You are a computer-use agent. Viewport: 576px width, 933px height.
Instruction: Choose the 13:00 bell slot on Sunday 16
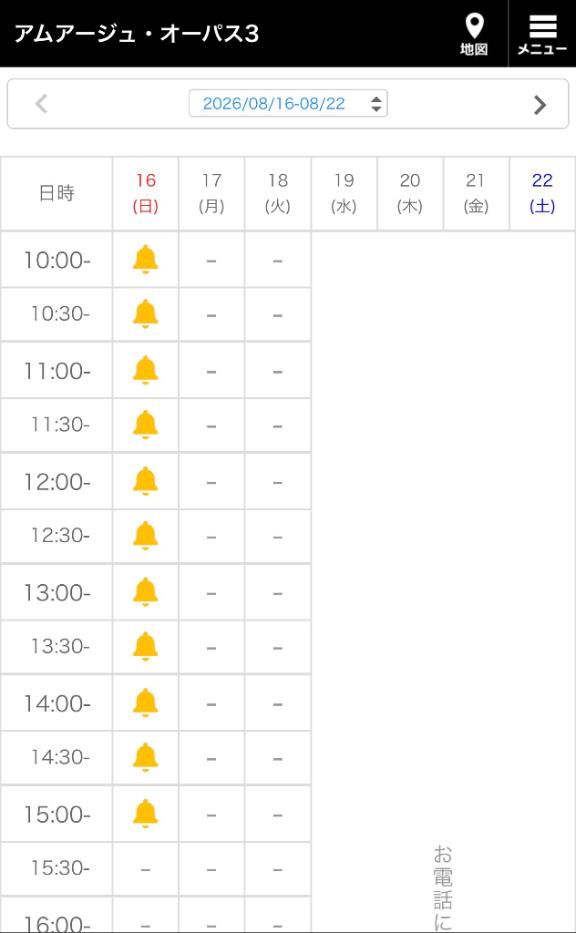pyautogui.click(x=145, y=592)
